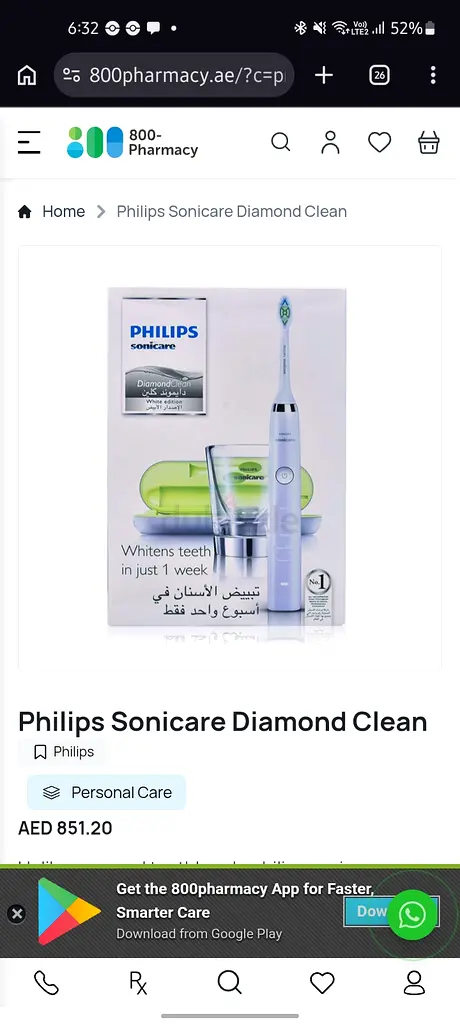This screenshot has width=460, height=1024.
Task: Open the Rx prescription tab
Action: coord(138,982)
